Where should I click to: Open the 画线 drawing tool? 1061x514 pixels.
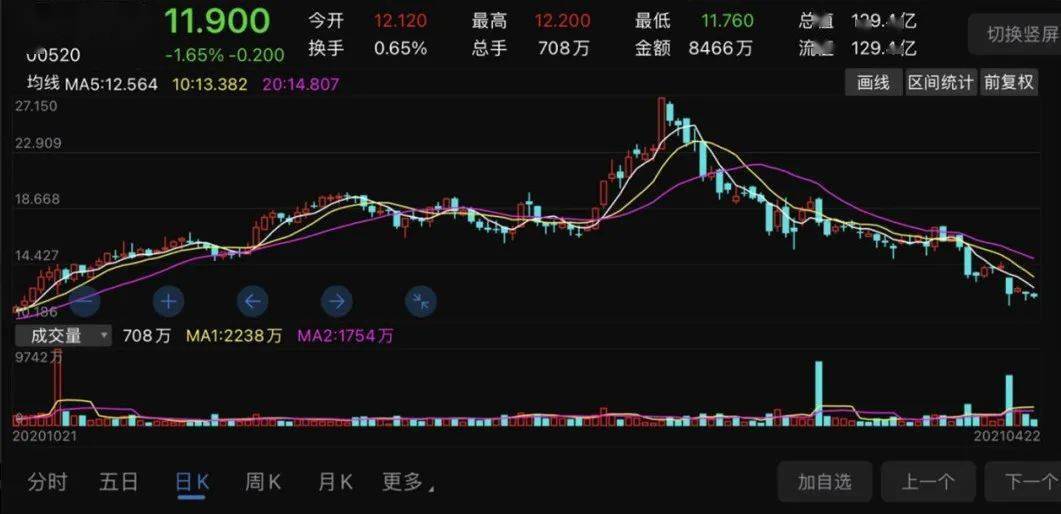[873, 83]
